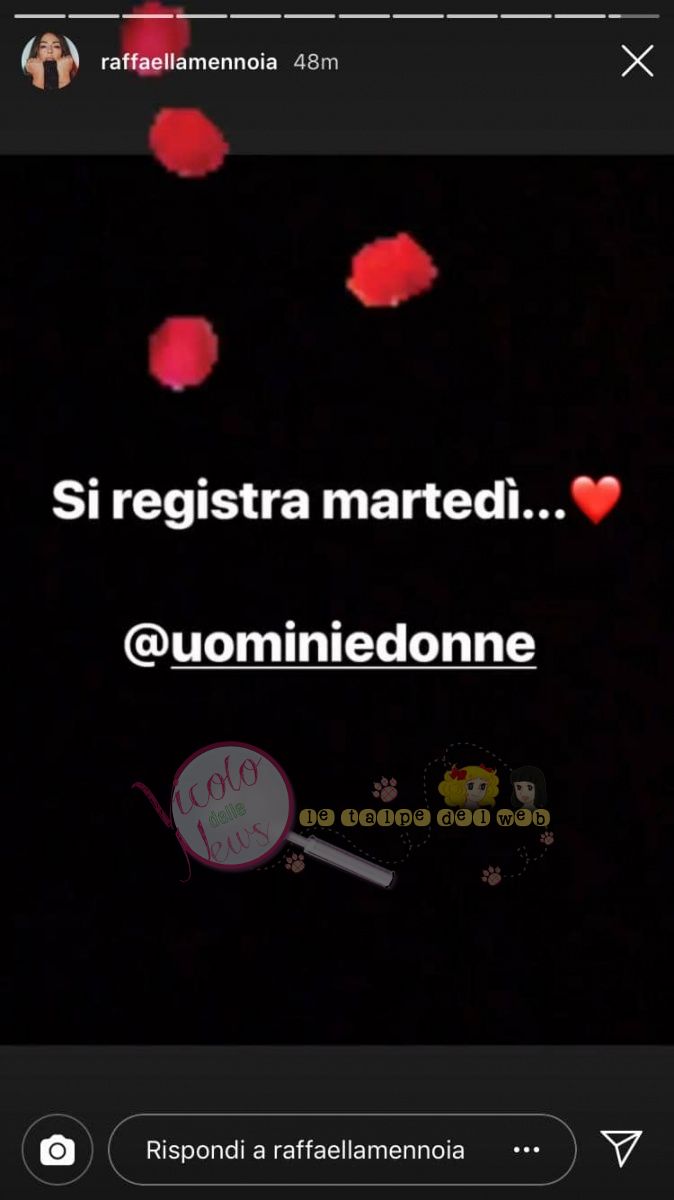Open the raffaellamennoia username
674x1200 pixels.
[189, 62]
